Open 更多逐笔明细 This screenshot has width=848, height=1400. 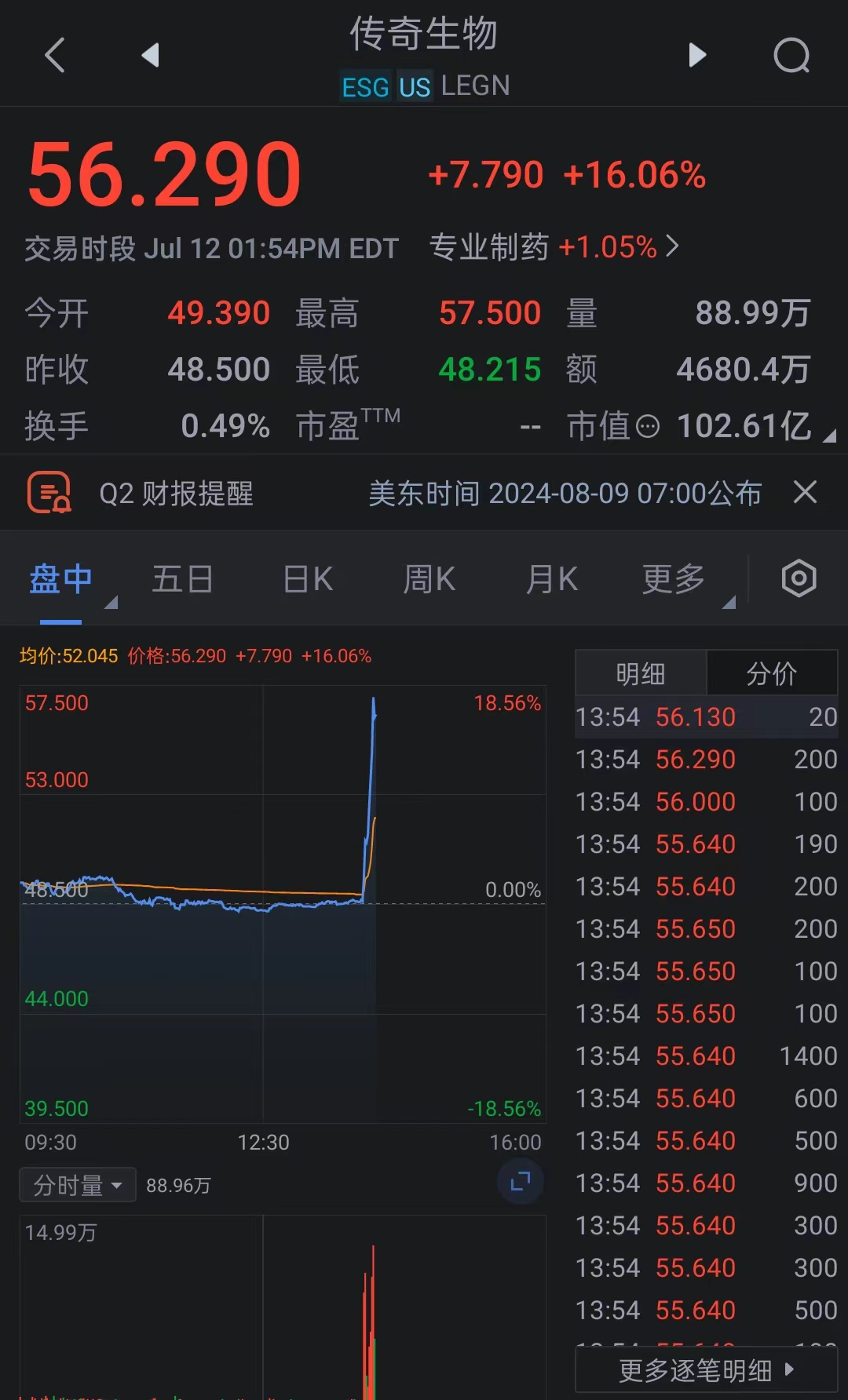coord(707,1370)
